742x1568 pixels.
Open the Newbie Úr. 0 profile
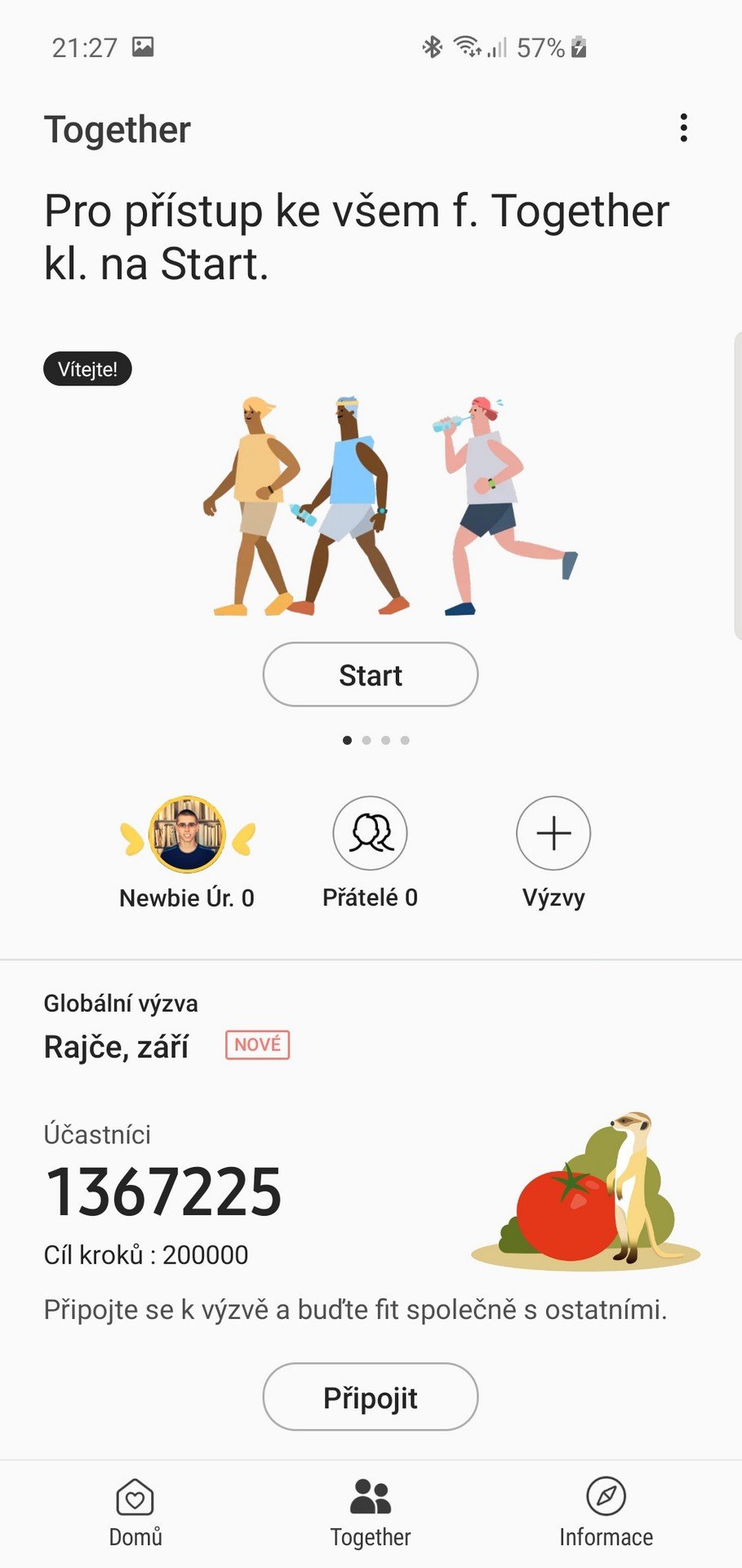pyautogui.click(x=187, y=853)
